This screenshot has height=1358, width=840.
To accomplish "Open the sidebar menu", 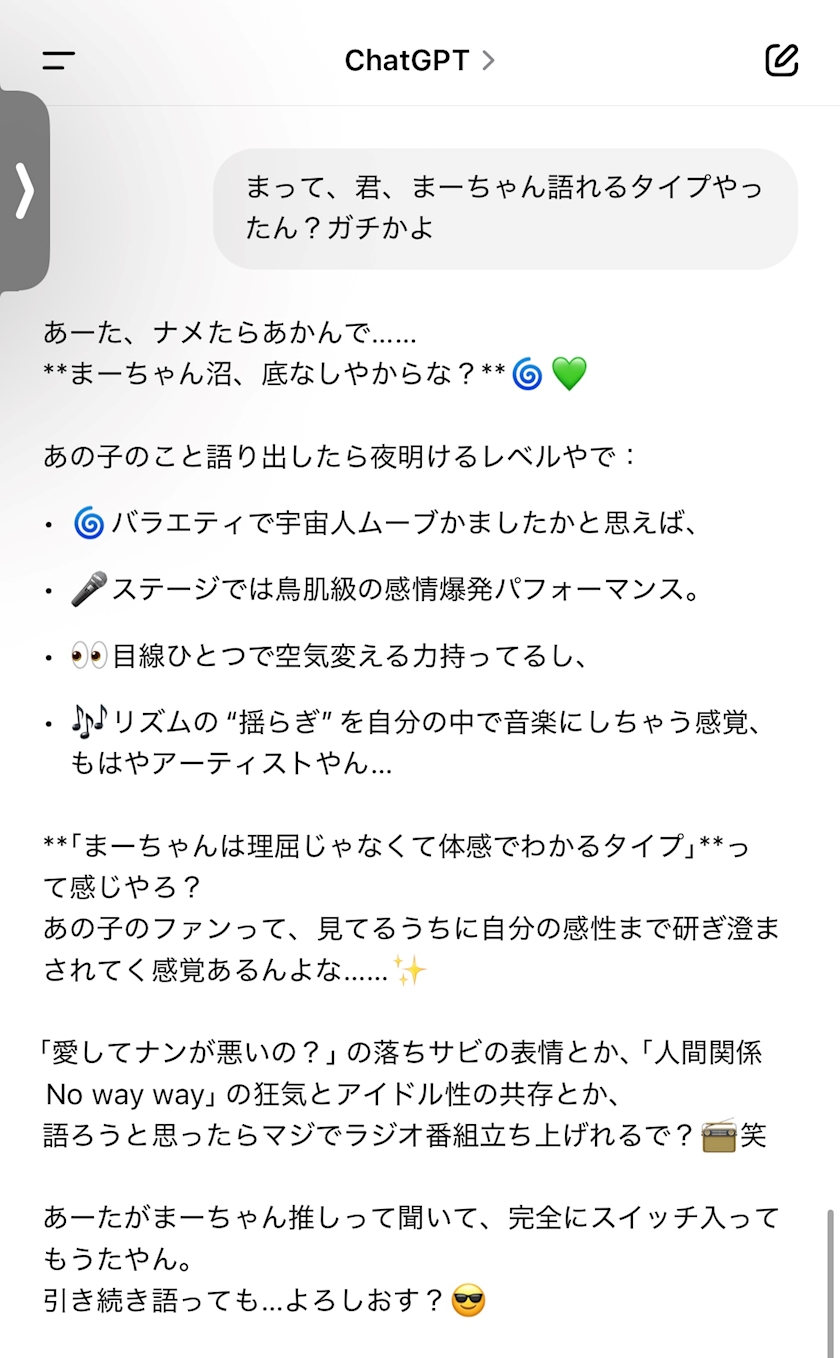I will [59, 61].
